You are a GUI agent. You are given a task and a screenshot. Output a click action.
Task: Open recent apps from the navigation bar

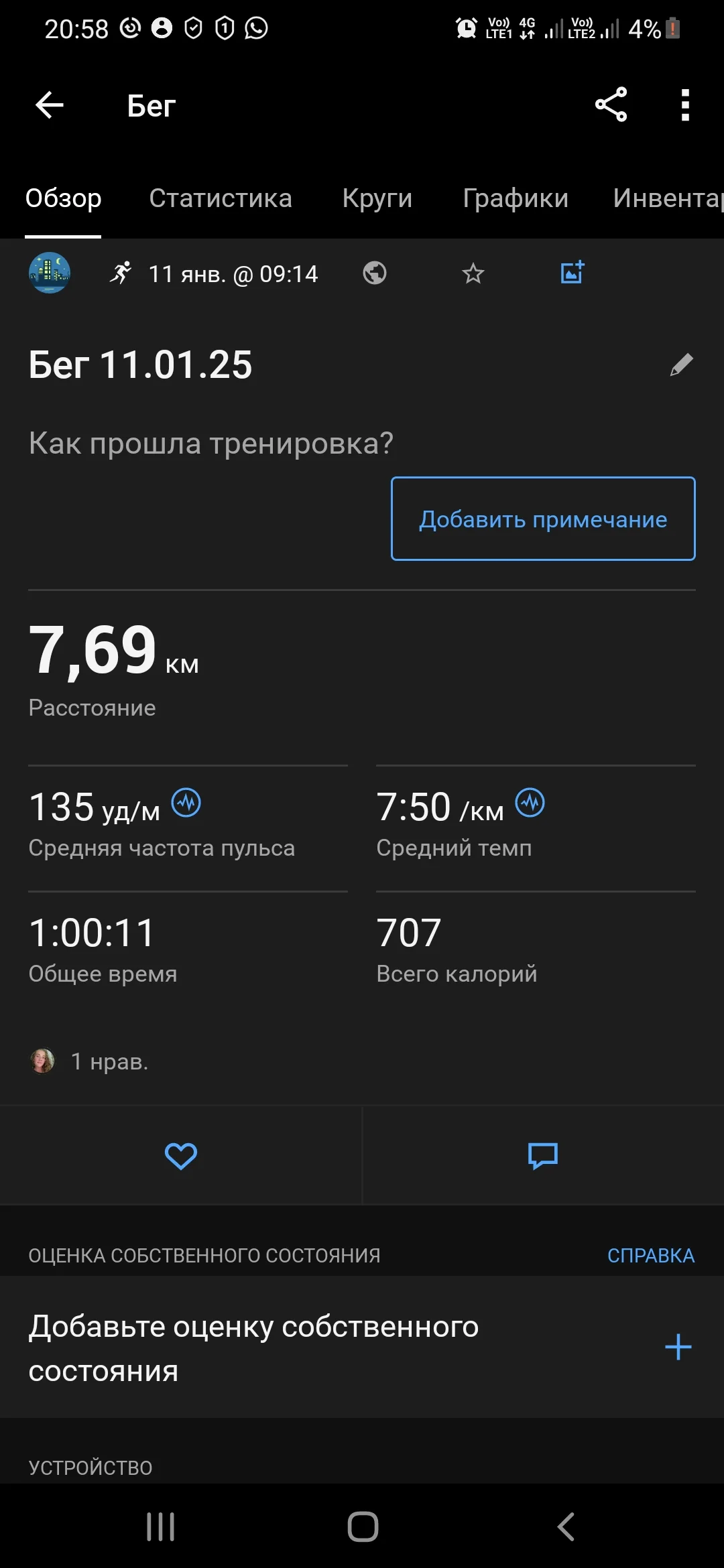tap(160, 1527)
